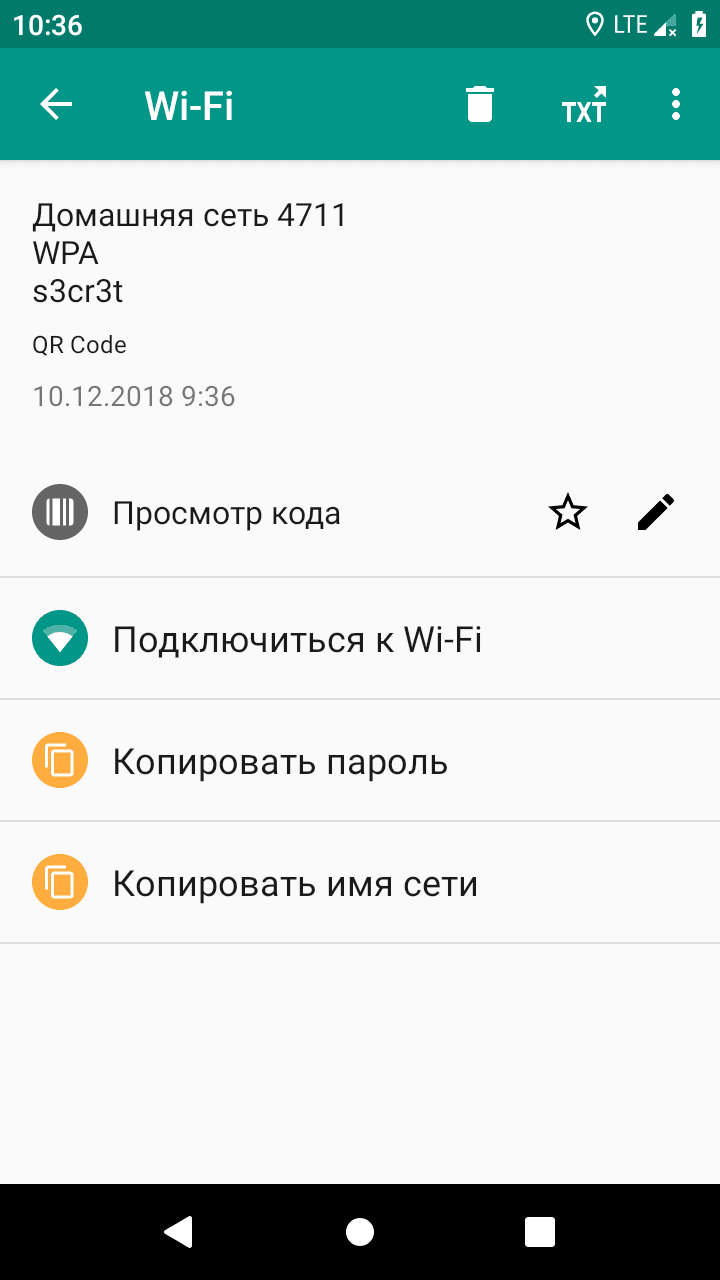Open the overflow menu
The width and height of the screenshot is (720, 1280).
tap(676, 104)
